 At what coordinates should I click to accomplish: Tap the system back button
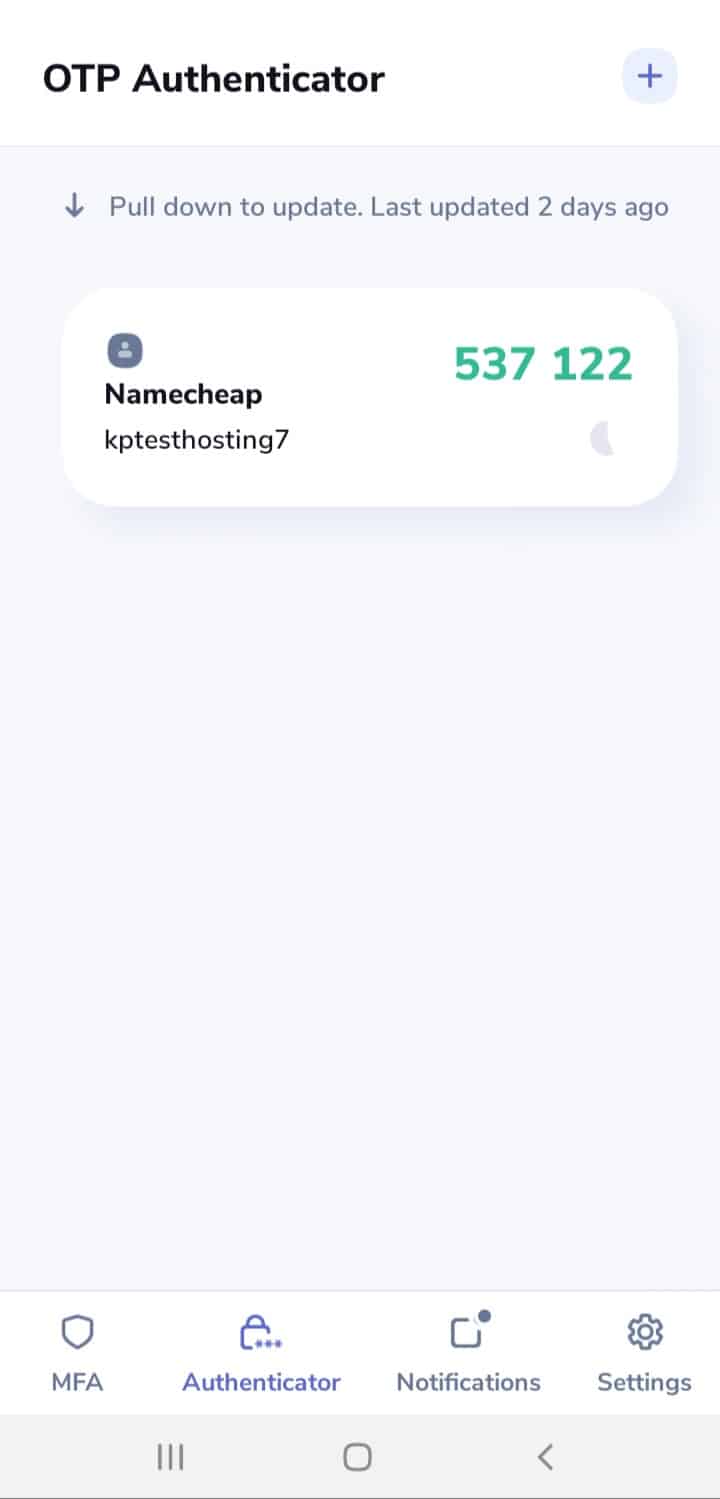(545, 1457)
